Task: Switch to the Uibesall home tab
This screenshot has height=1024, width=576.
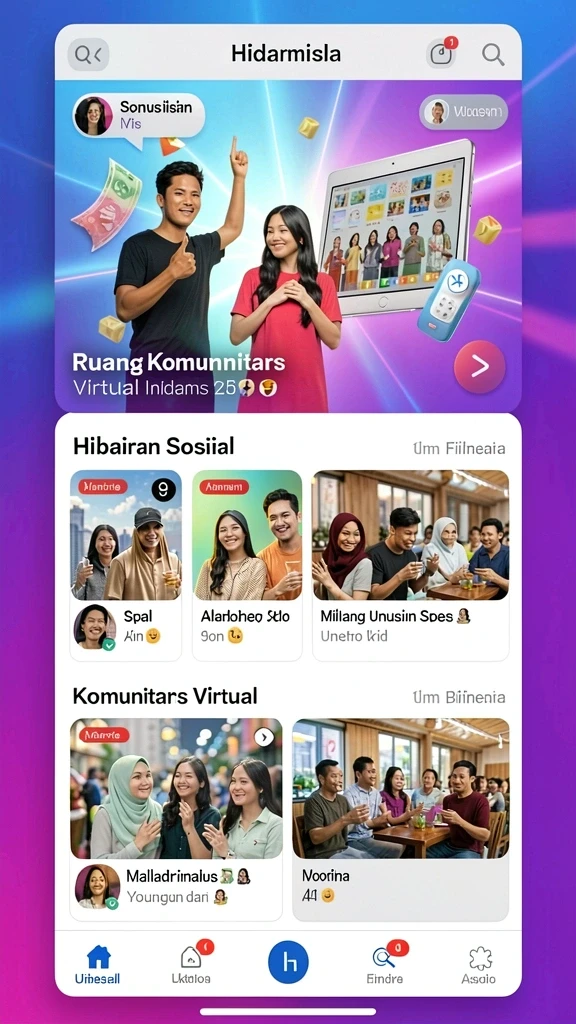Action: coord(97,965)
